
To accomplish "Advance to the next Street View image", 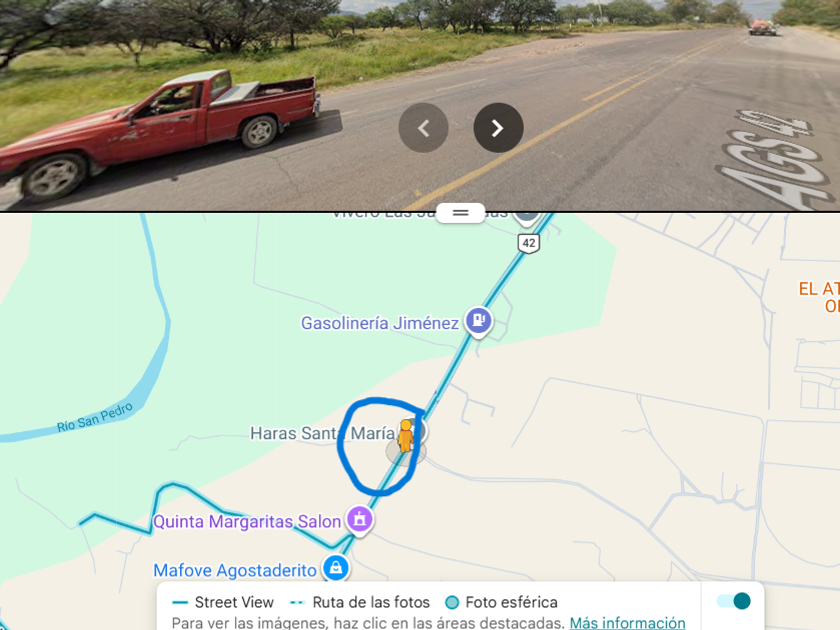I will 498,128.
